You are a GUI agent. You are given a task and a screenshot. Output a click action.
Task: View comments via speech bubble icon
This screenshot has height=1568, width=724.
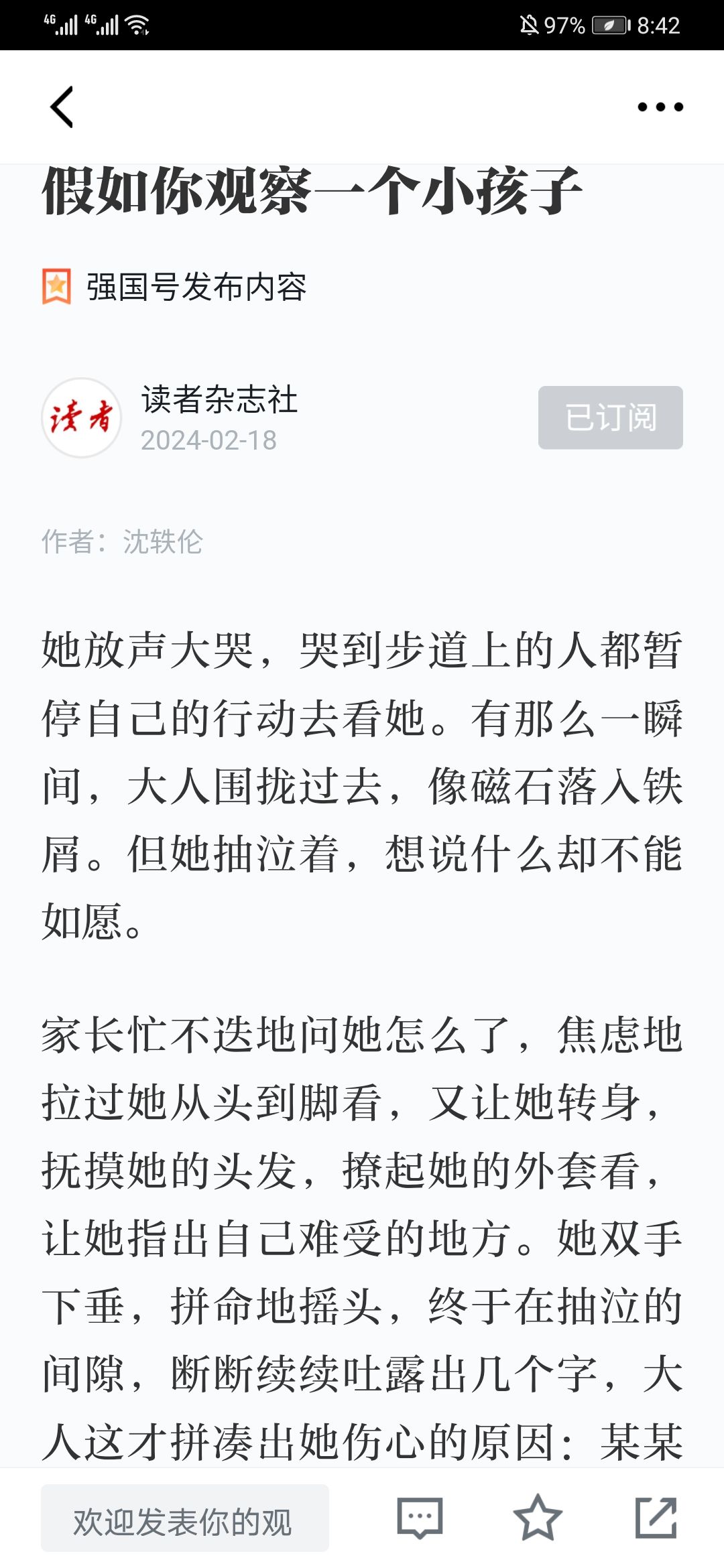[x=420, y=1518]
